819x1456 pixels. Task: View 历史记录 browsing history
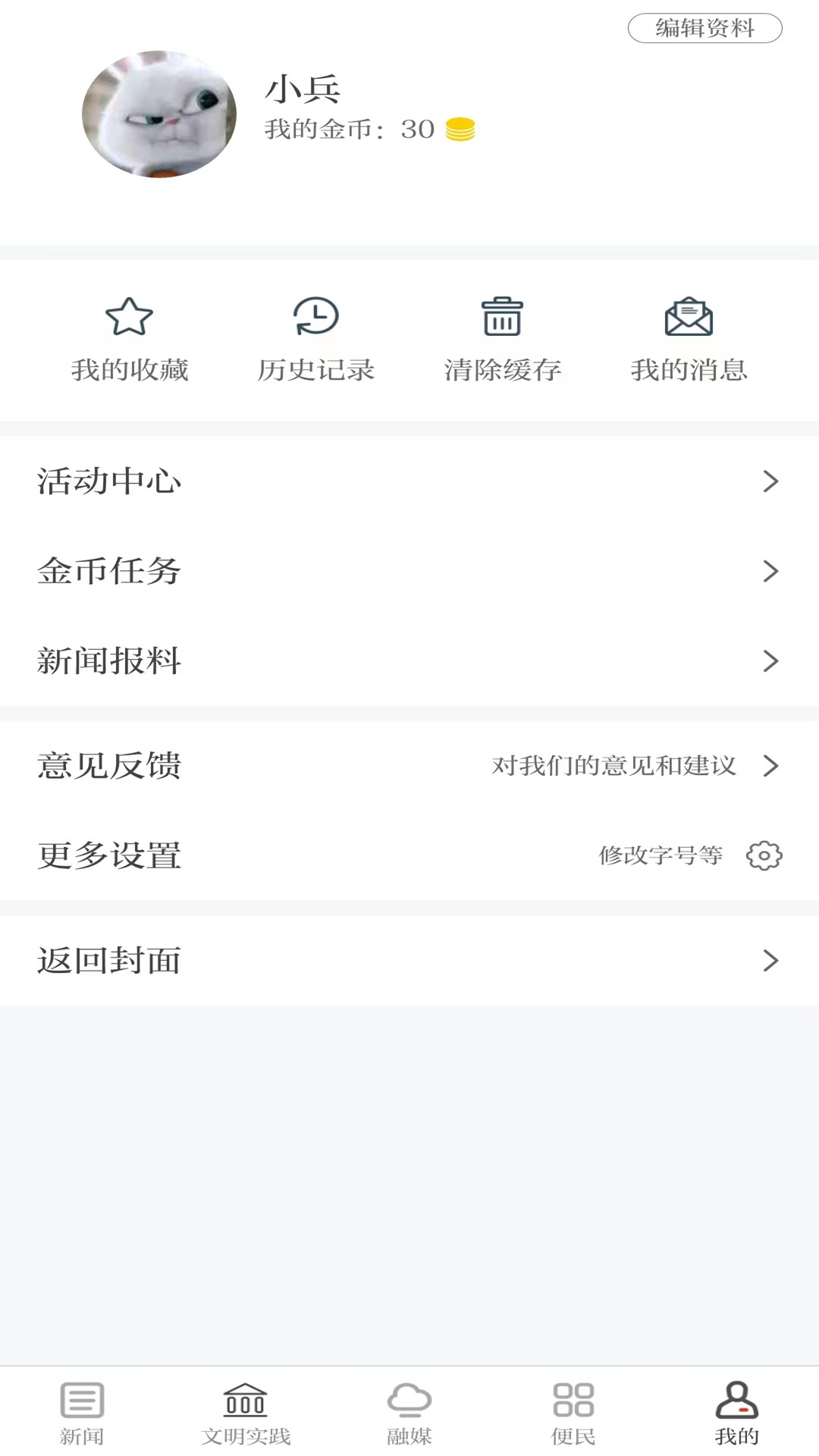point(315,339)
